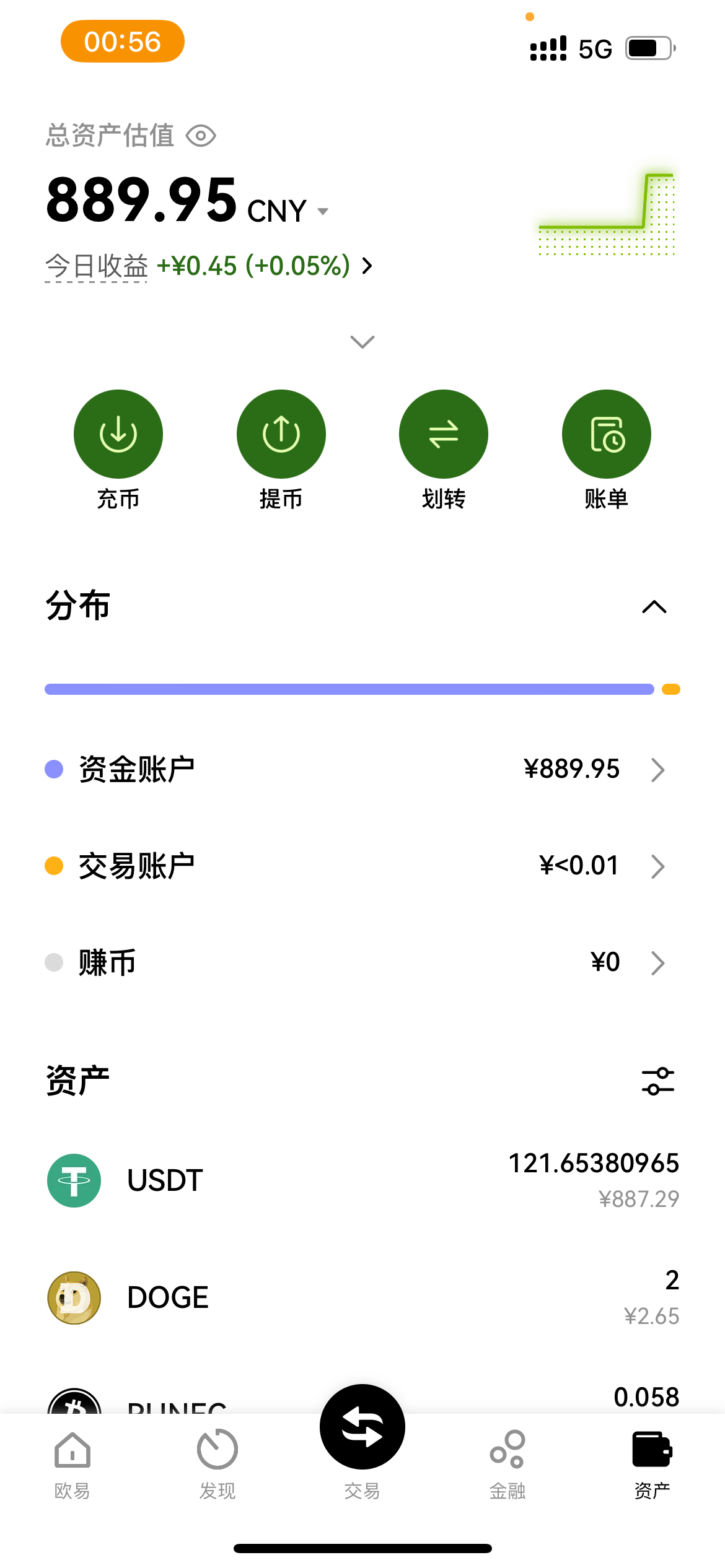Open the asset trend chart thumbnail
Viewport: 725px width, 1568px height.
click(x=607, y=214)
